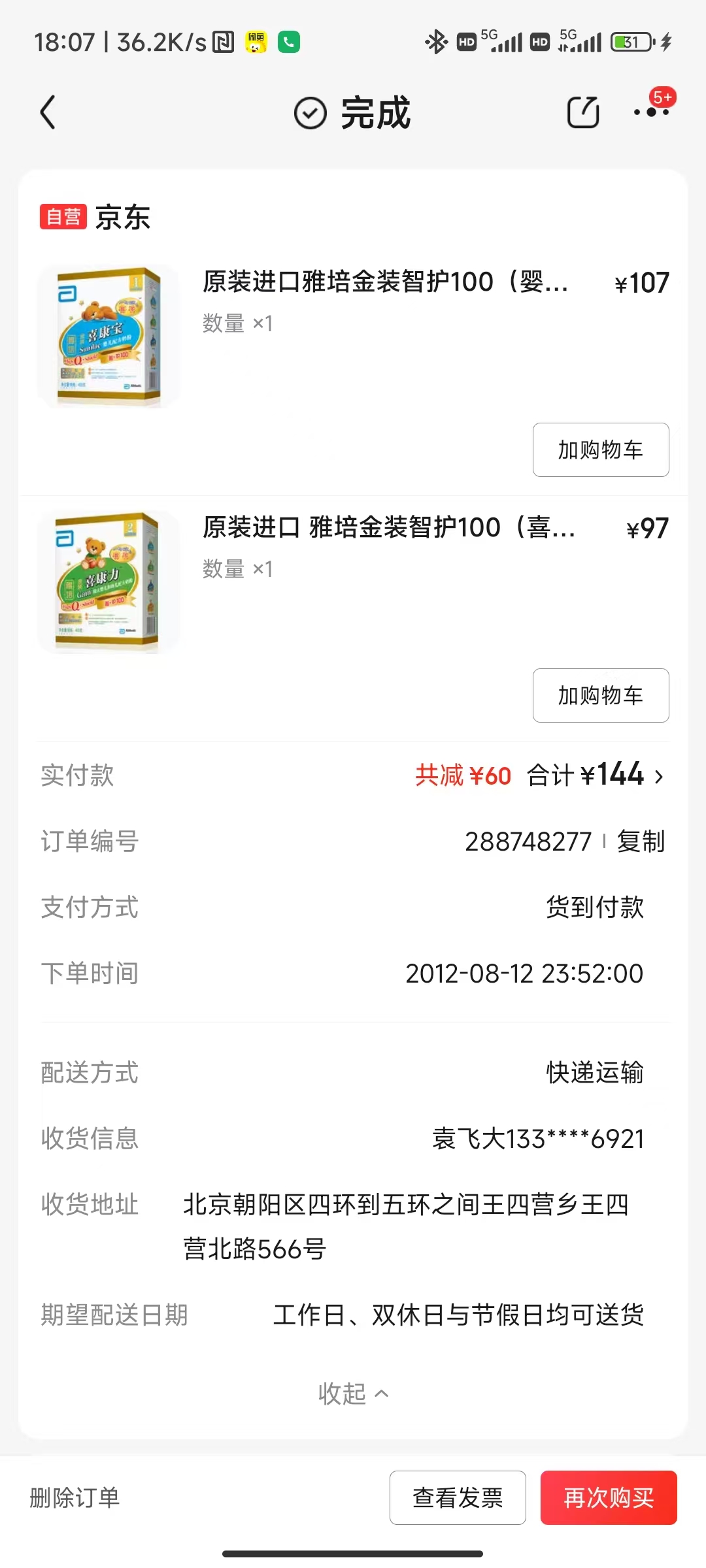Copy the order number 288748277
This screenshot has width=706, height=1568.
640,841
